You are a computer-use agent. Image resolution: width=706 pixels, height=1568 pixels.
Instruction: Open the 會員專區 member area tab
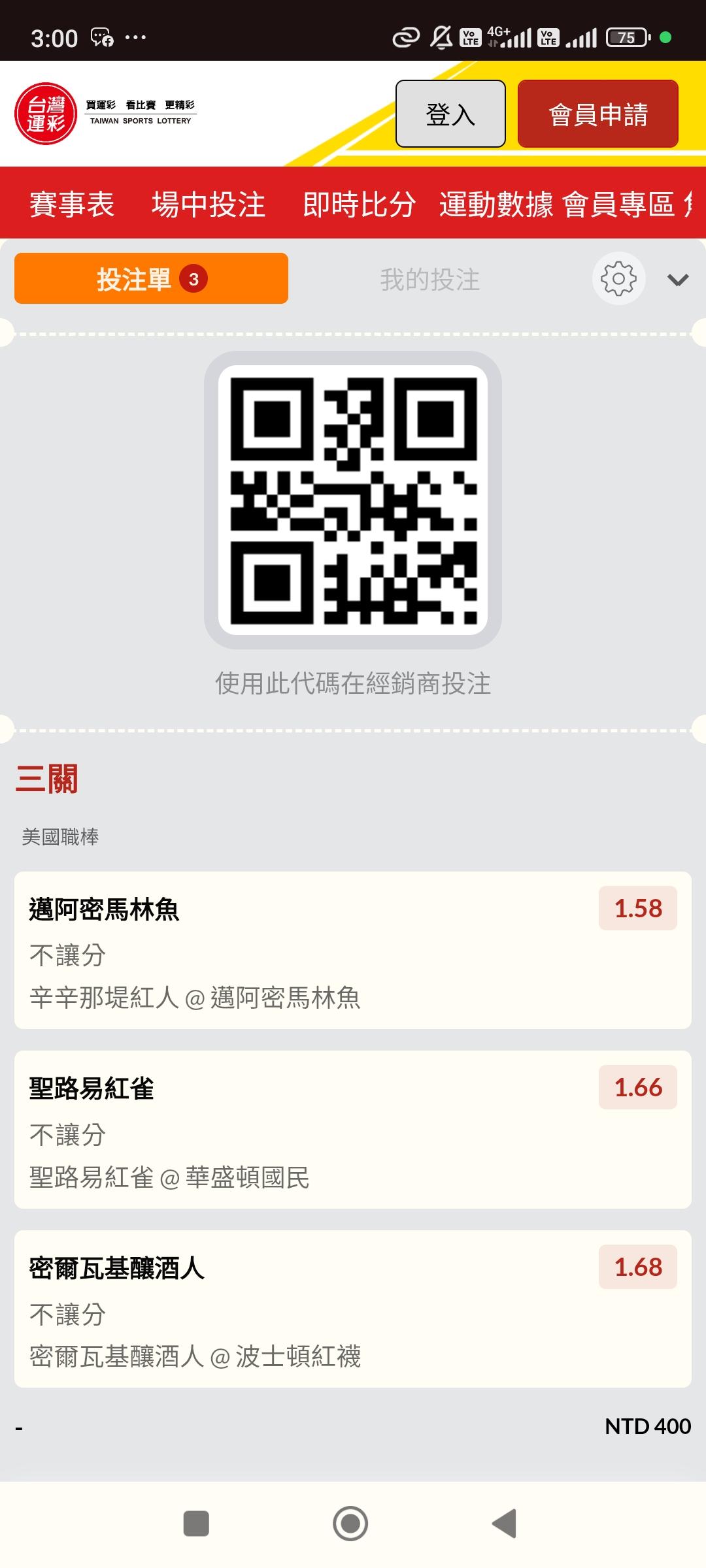tap(618, 204)
